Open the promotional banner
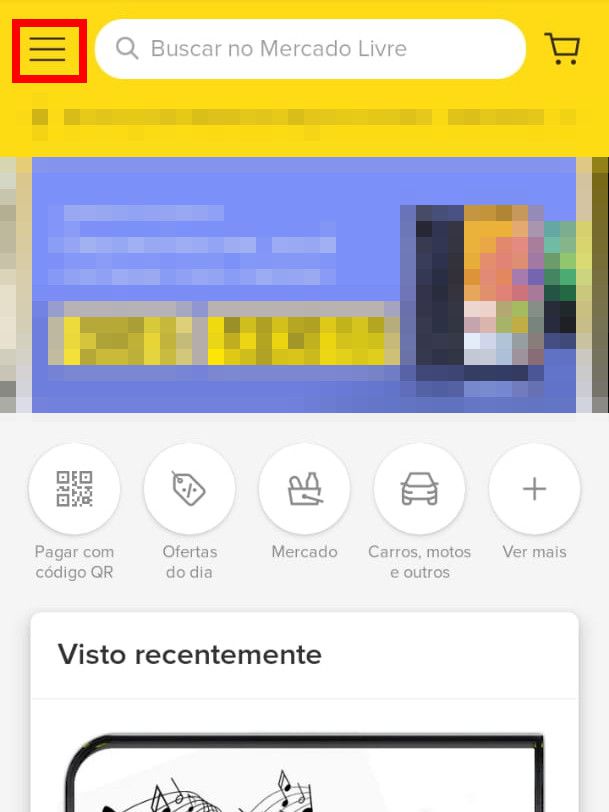Screen dimensions: 609x812 click(x=304, y=285)
